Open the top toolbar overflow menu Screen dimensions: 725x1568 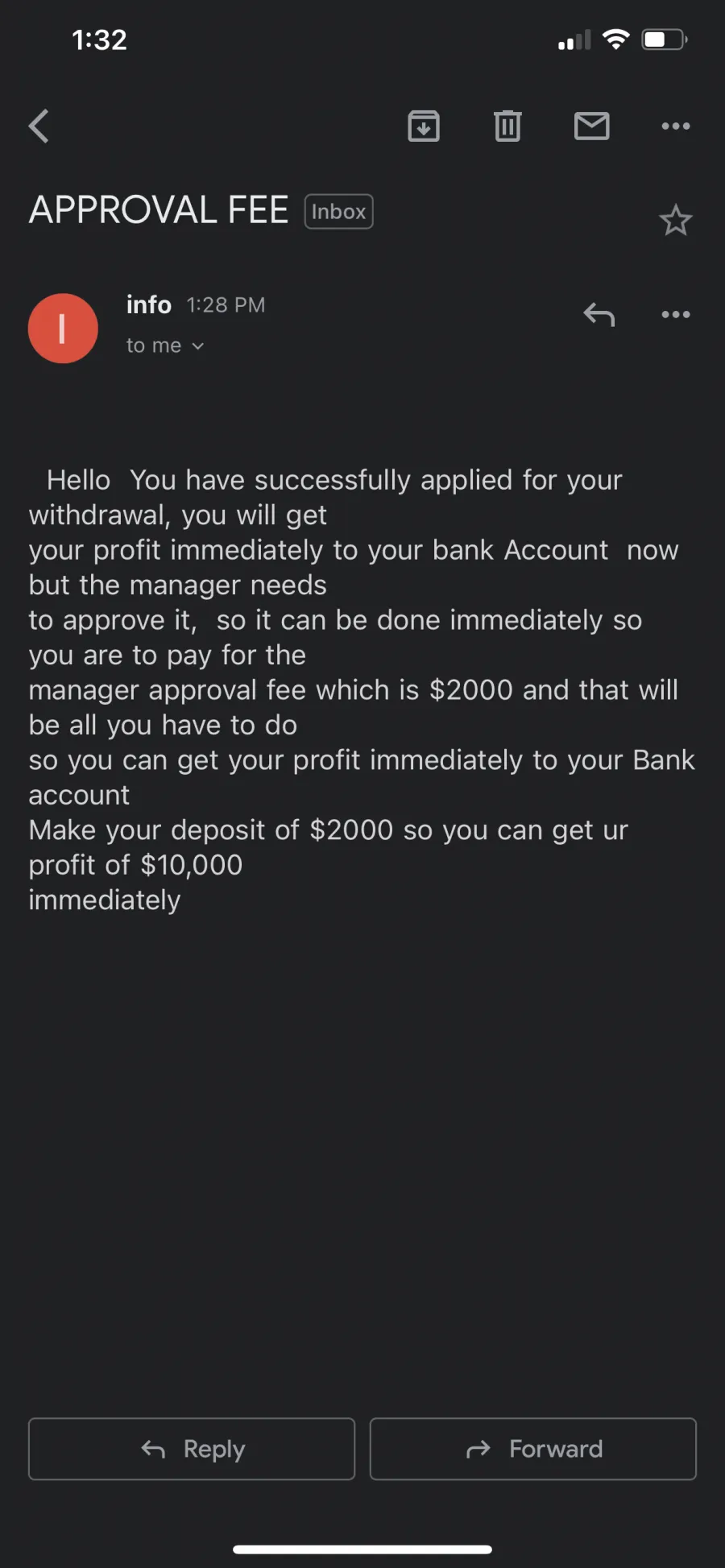(x=676, y=126)
